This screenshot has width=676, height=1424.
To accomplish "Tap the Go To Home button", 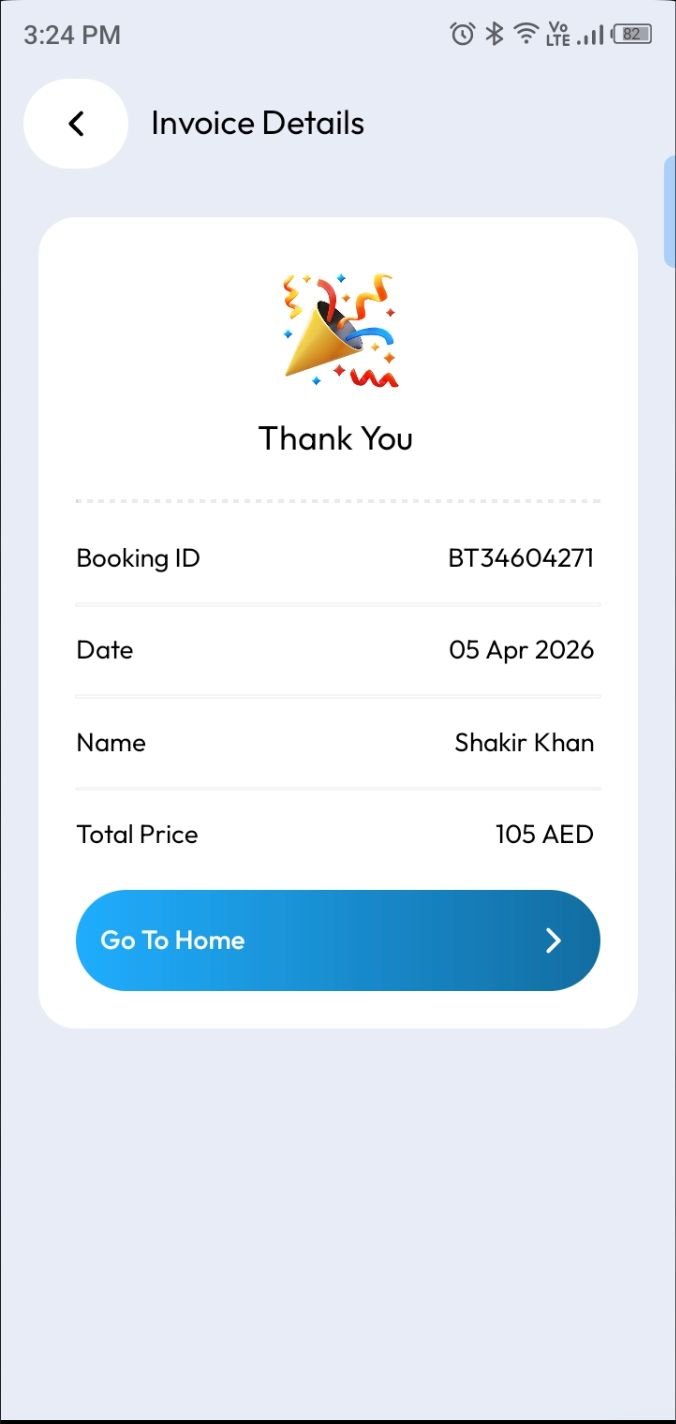I will pos(338,940).
